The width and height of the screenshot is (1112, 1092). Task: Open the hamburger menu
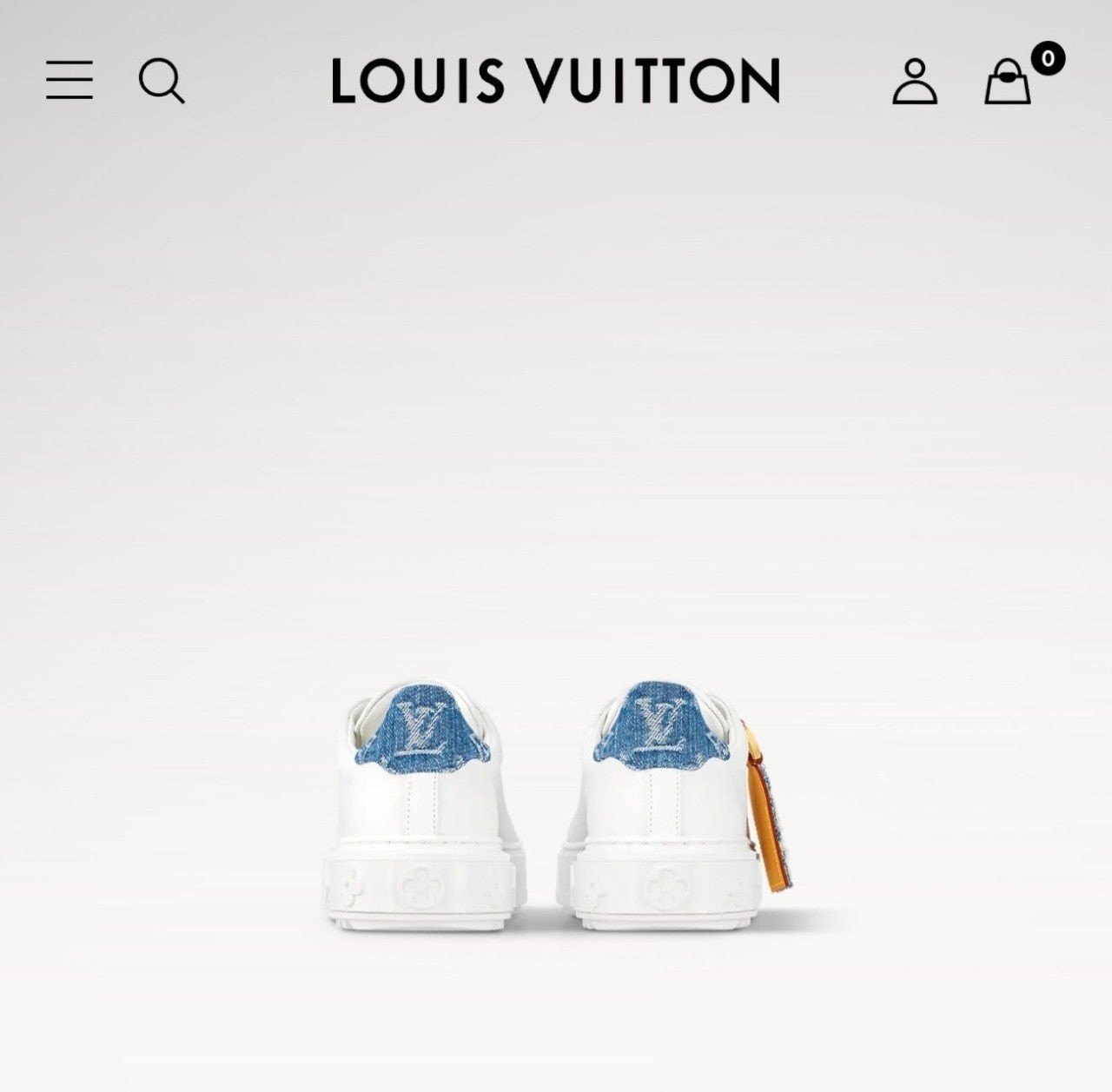pos(69,80)
